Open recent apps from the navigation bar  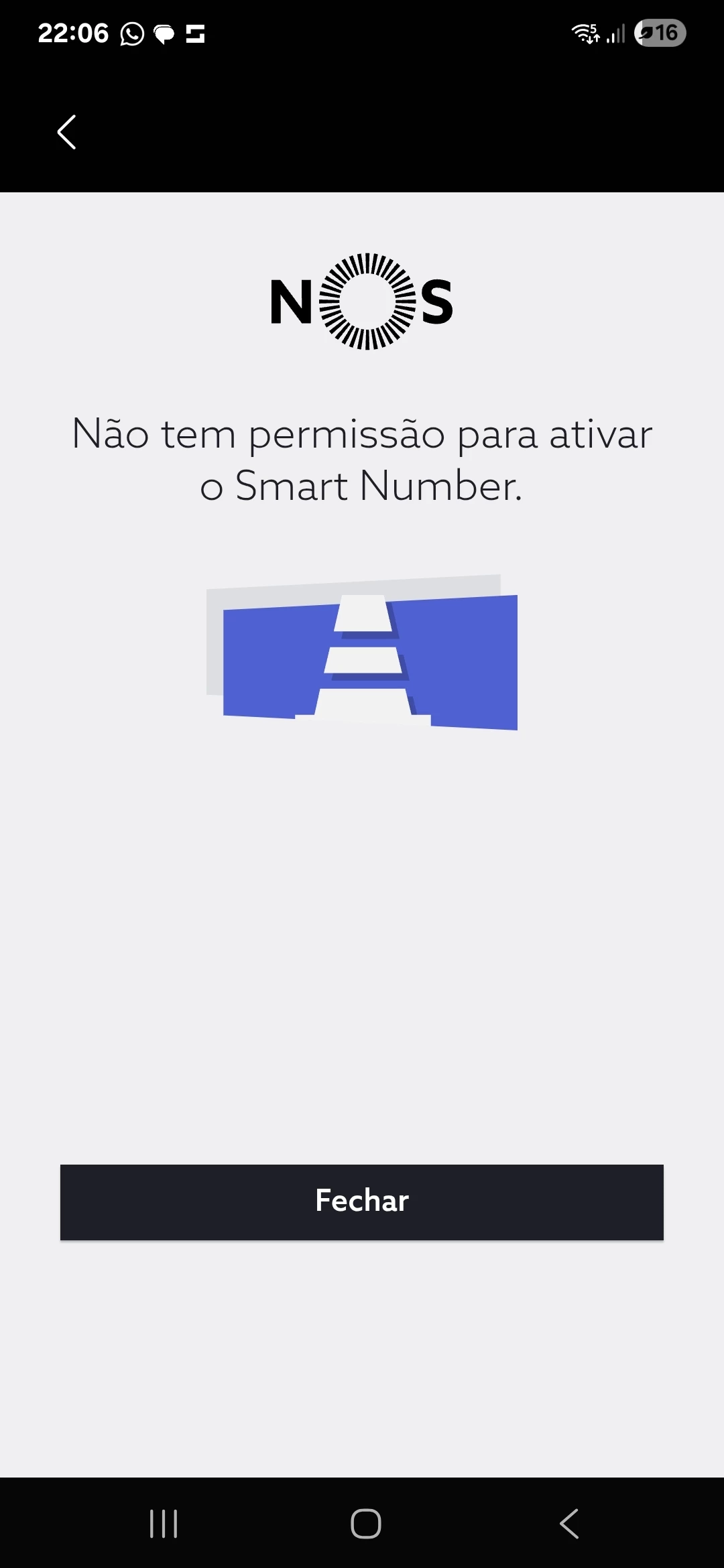tap(164, 1523)
